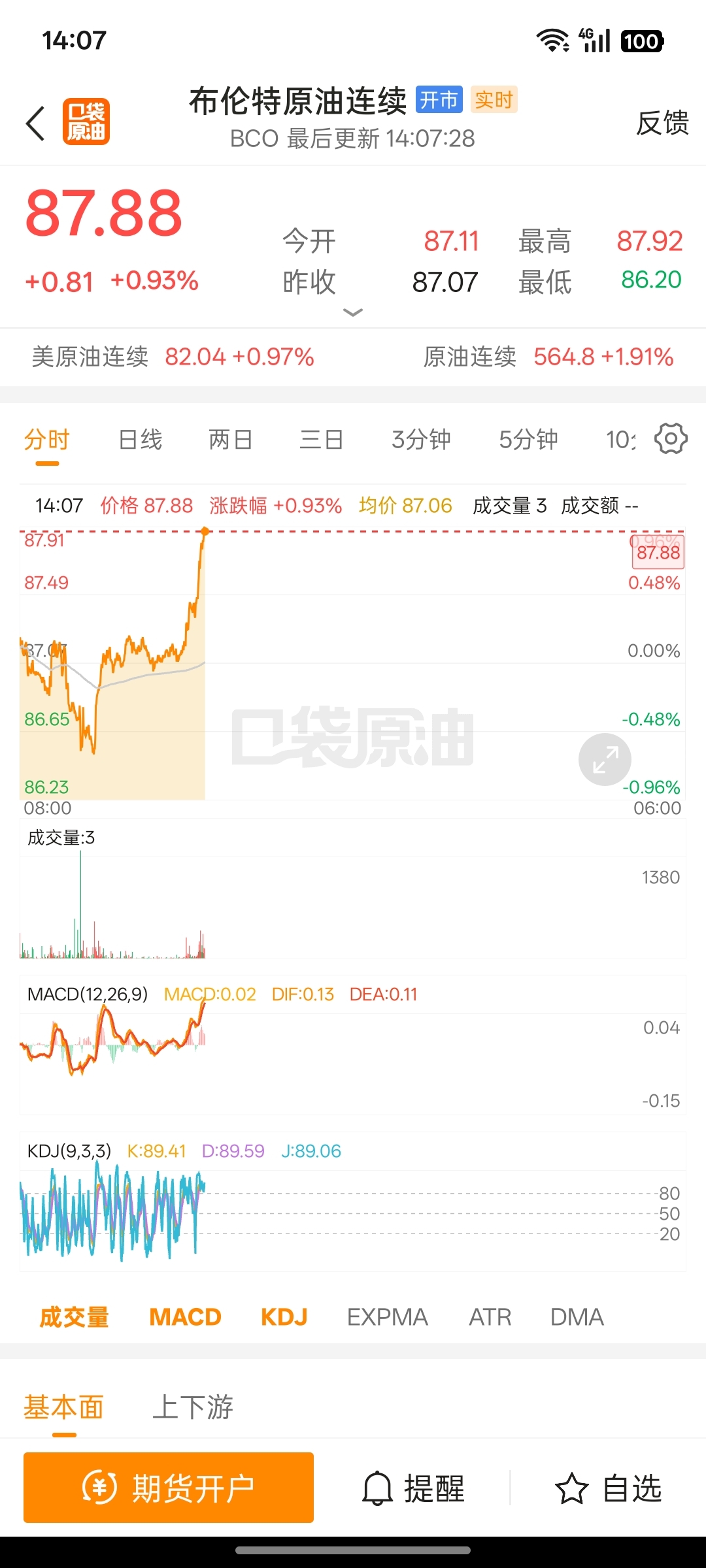Select the ATR indicator
This screenshot has width=706, height=1568.
coord(490,1317)
